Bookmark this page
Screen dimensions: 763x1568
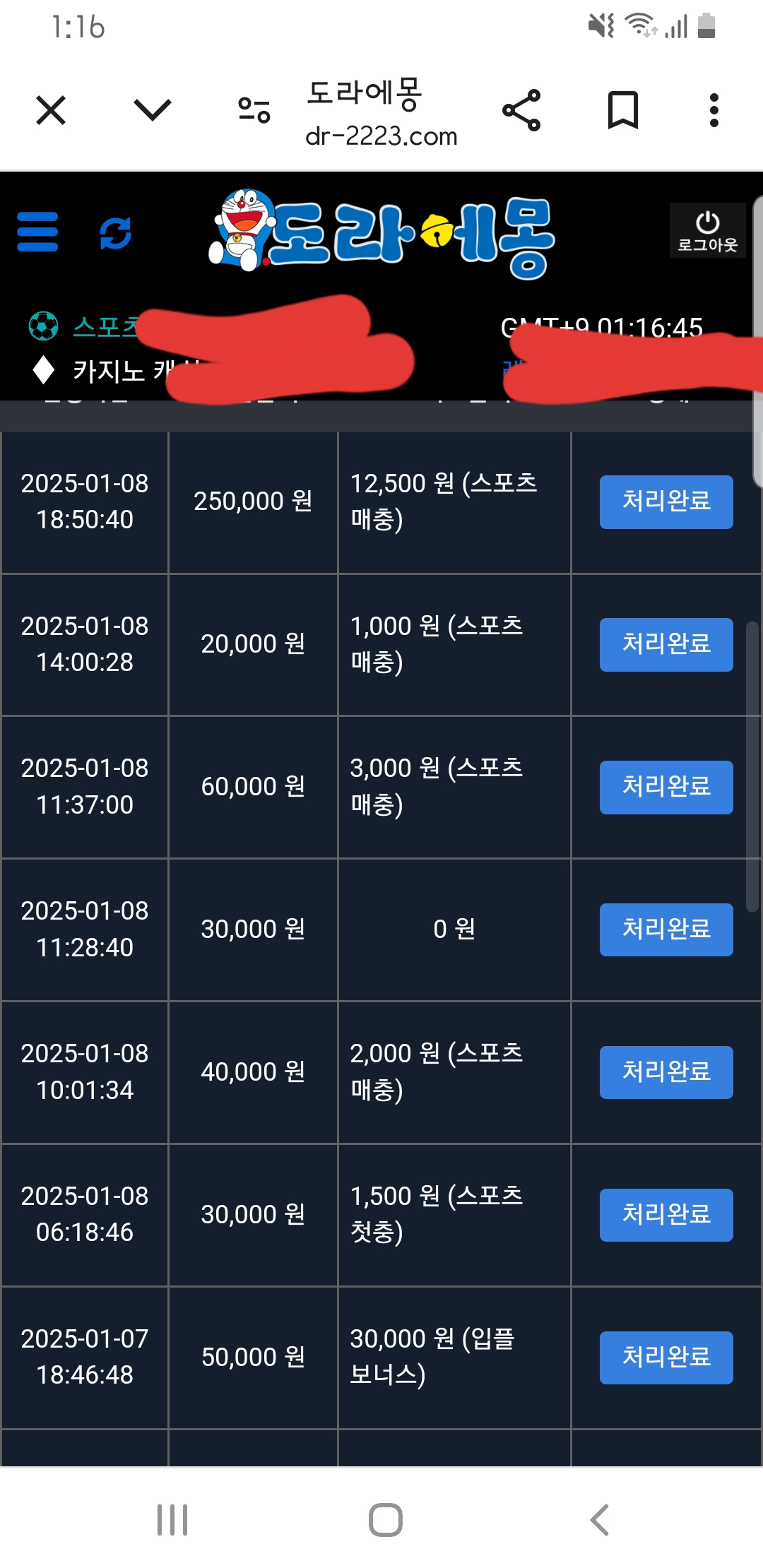click(x=623, y=110)
